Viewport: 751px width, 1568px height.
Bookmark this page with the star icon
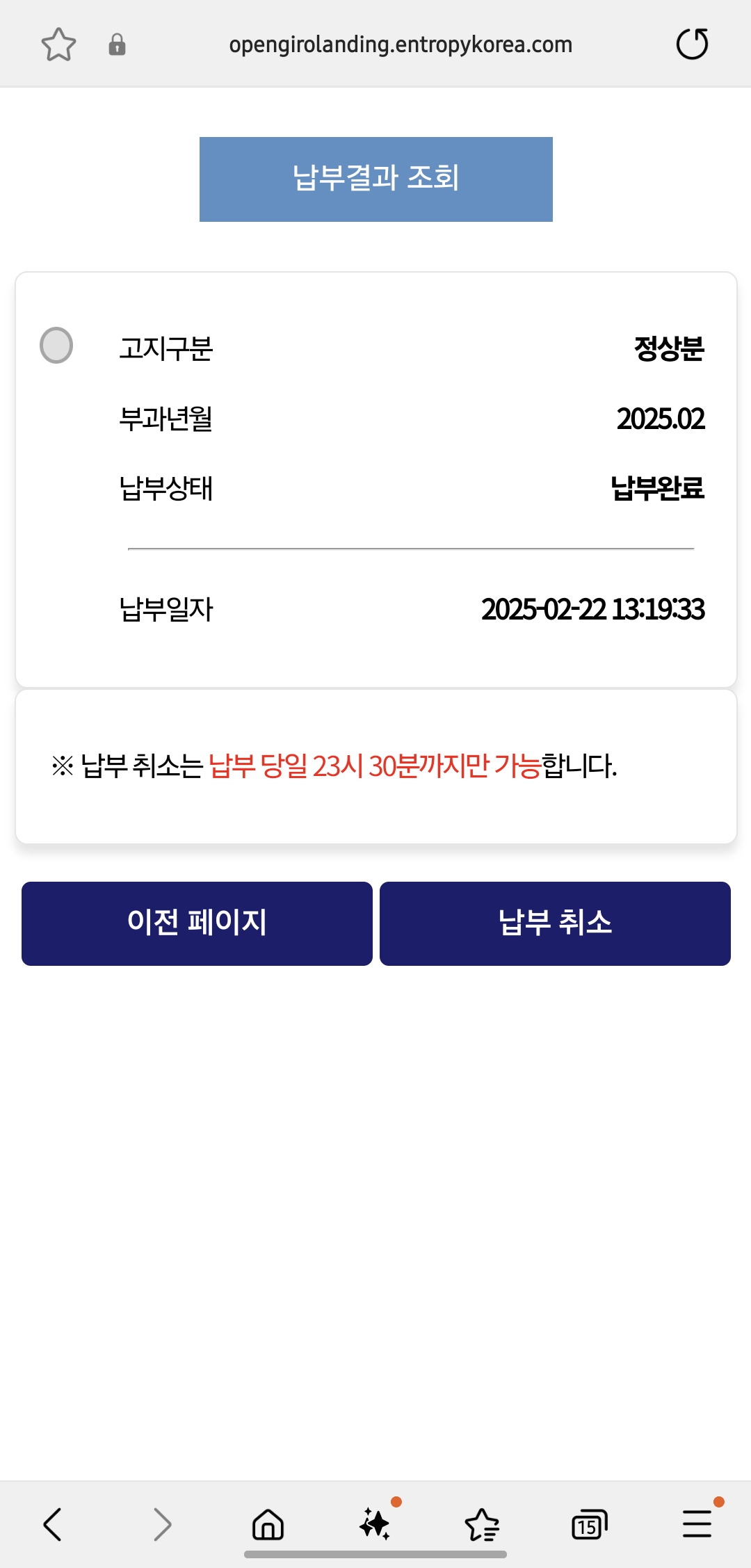coord(58,45)
